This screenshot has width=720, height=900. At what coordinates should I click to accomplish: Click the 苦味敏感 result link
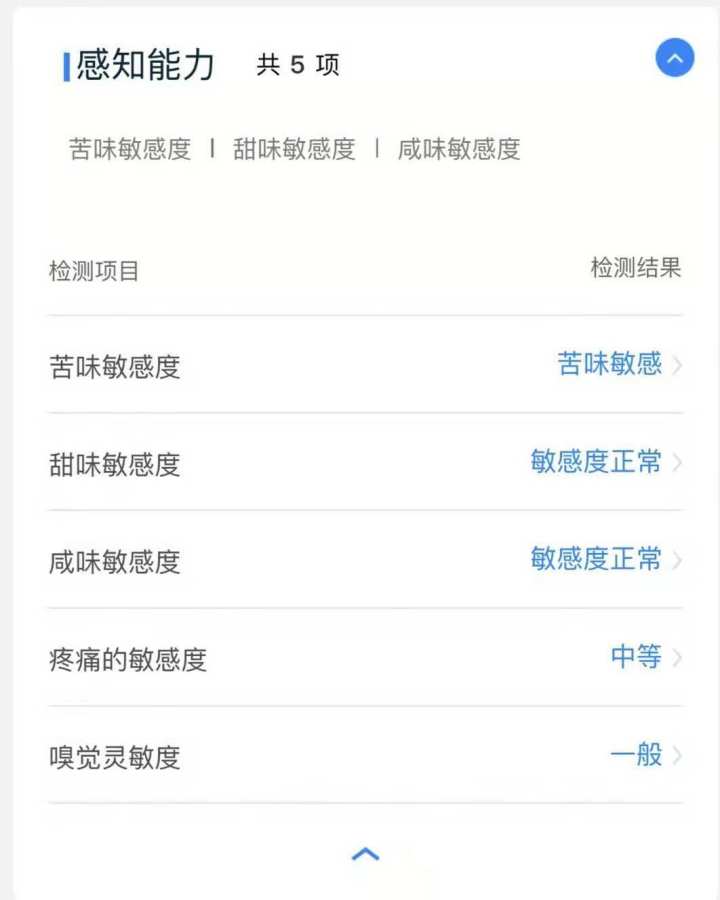coord(611,364)
